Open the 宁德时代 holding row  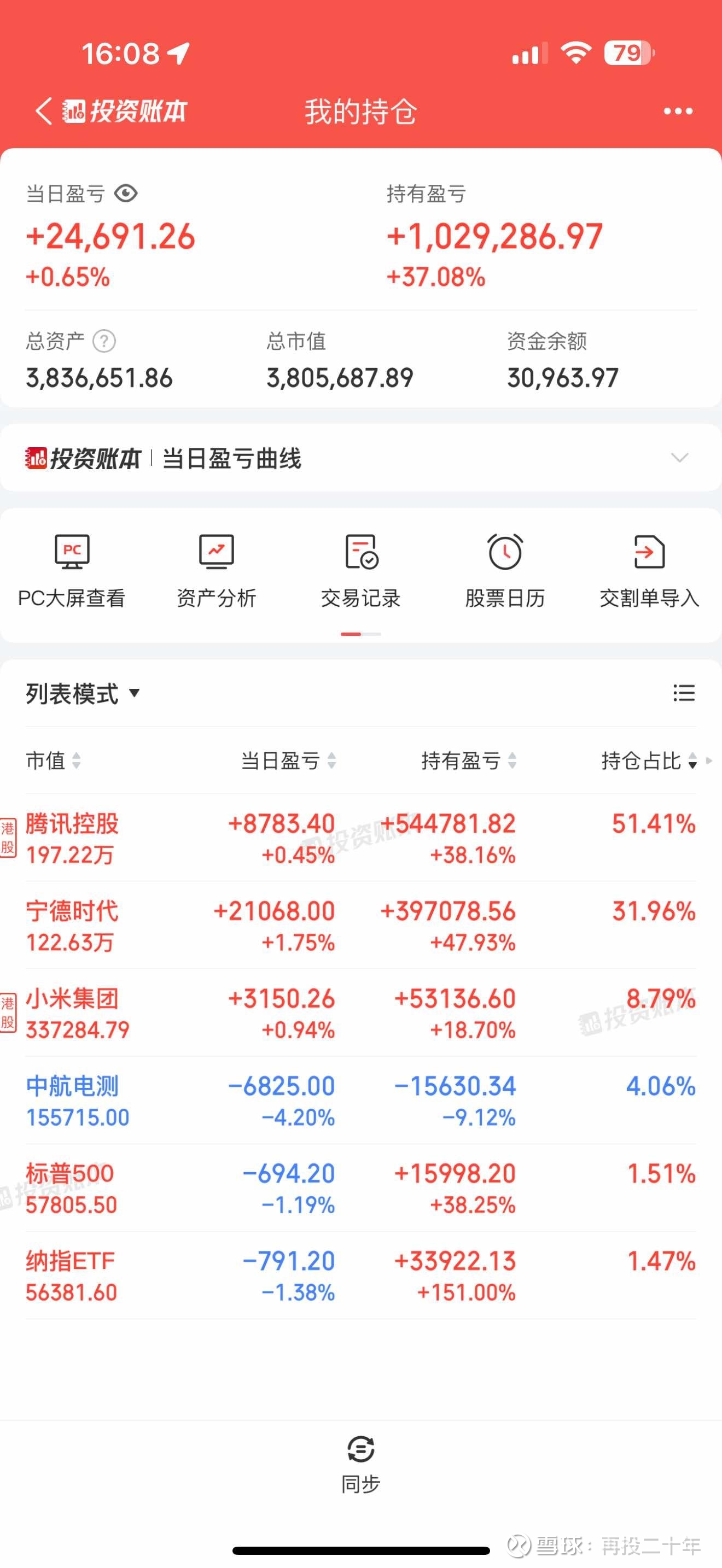click(x=361, y=925)
